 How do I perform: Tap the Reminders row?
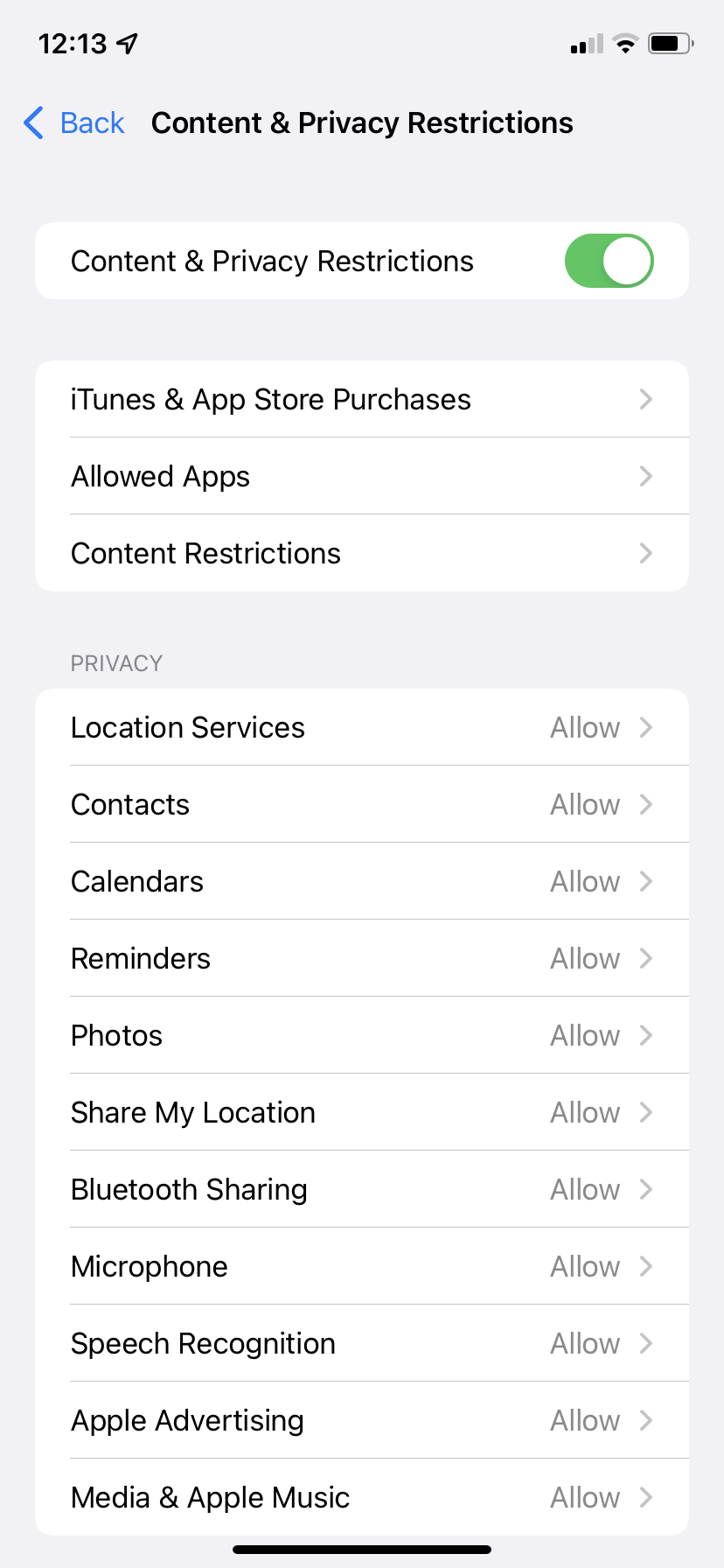tap(361, 959)
